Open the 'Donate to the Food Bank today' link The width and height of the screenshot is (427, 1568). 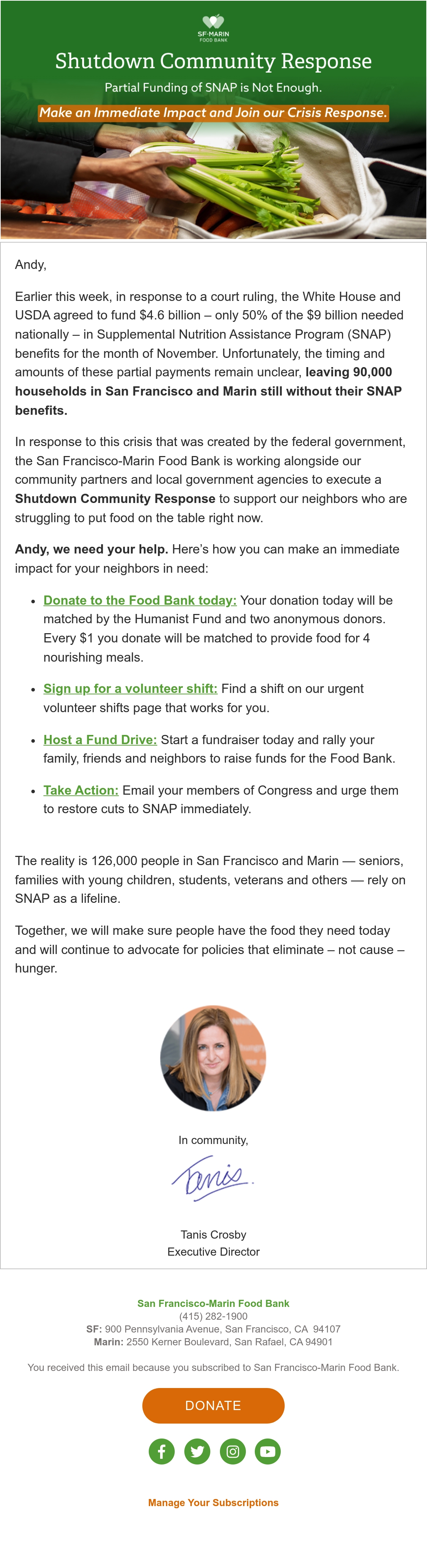pos(139,600)
